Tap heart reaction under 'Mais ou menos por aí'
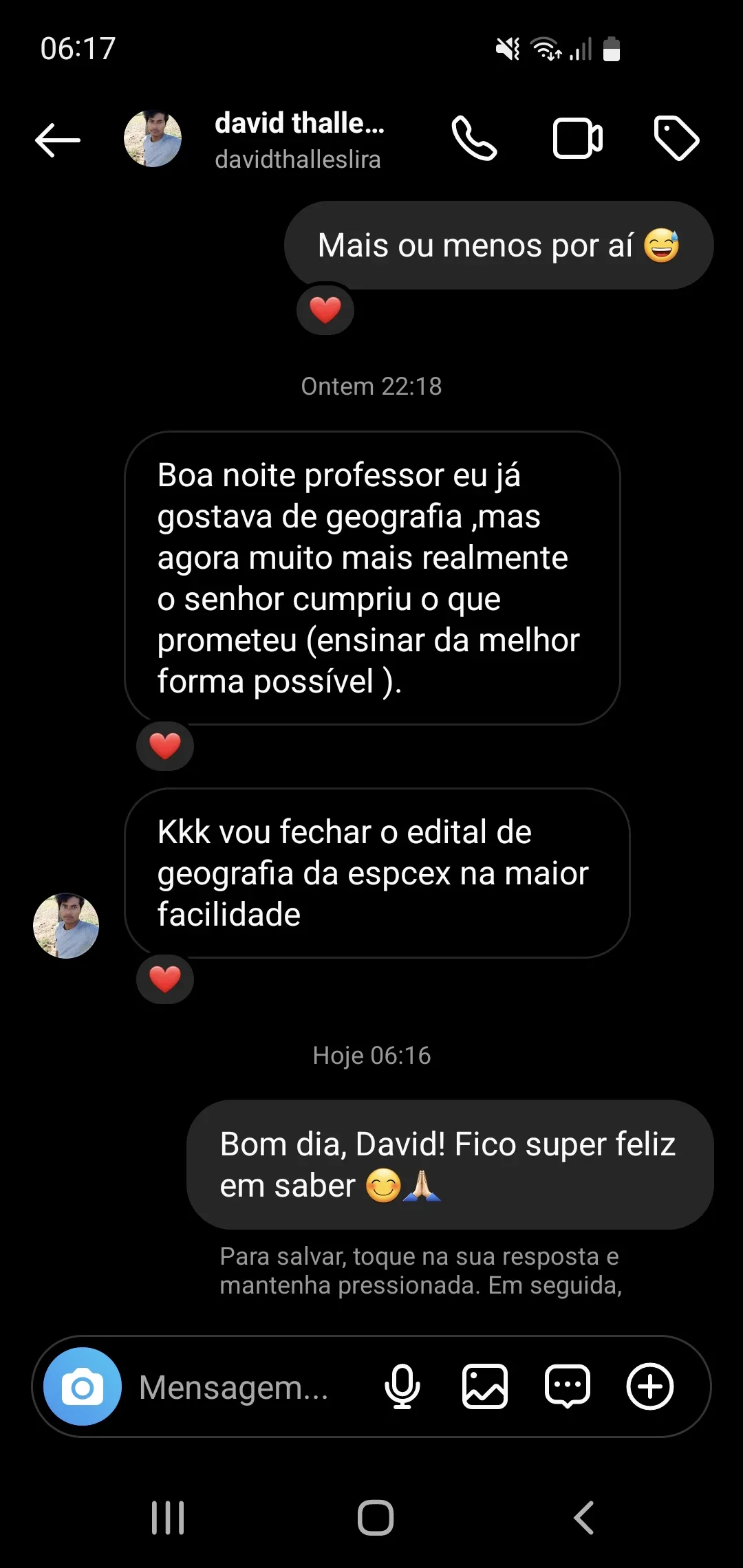 (x=325, y=310)
